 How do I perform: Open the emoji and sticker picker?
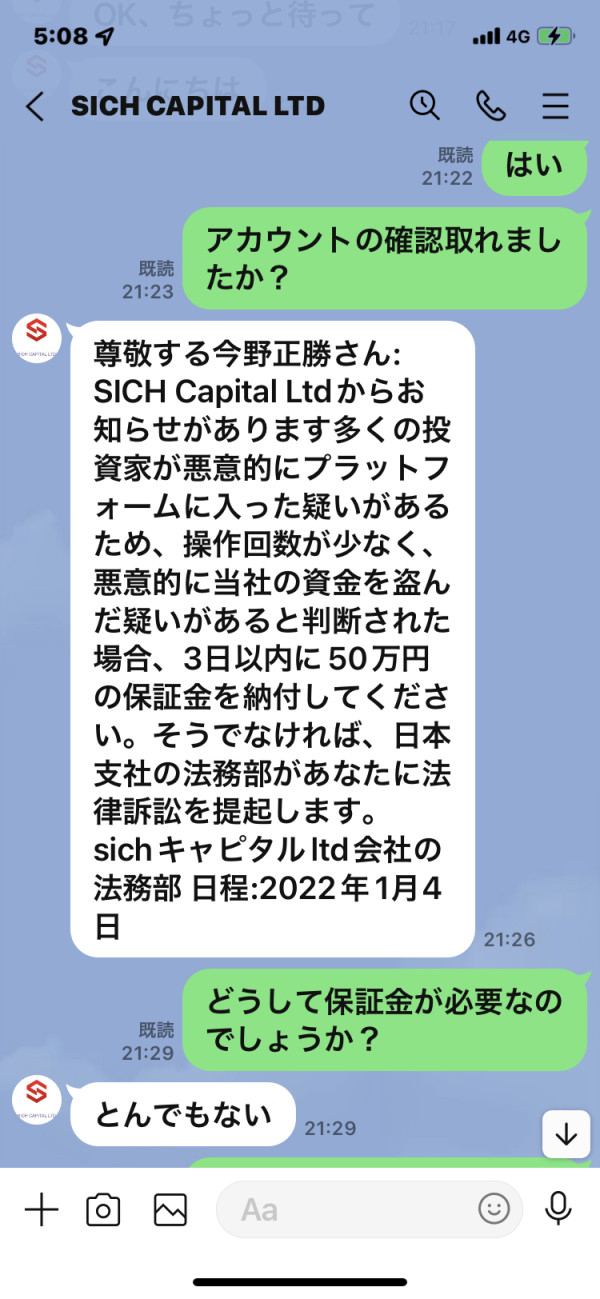(494, 1210)
